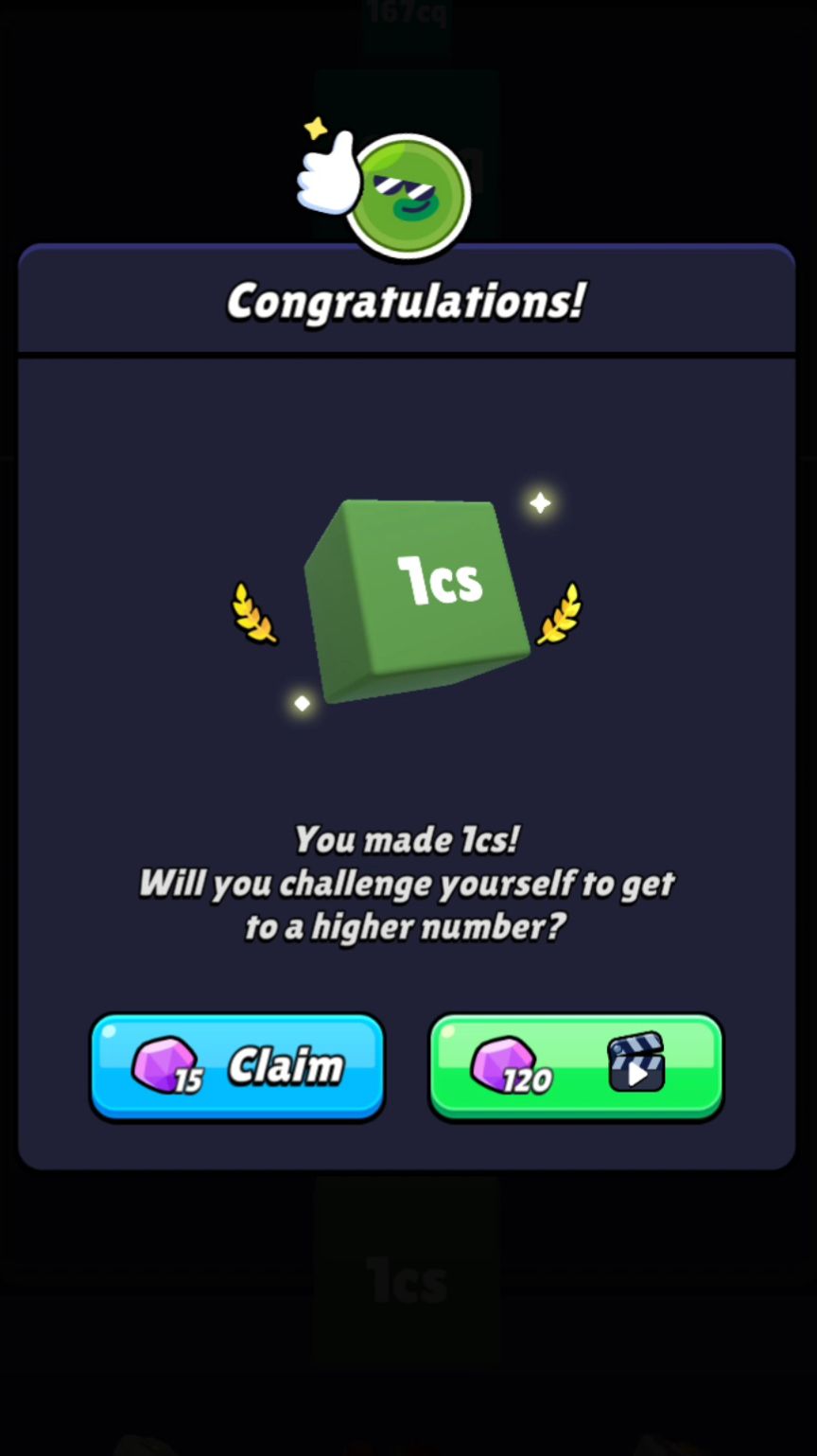This screenshot has width=817, height=1456.
Task: Watch video ad for 120 gems
Action: click(x=576, y=1067)
